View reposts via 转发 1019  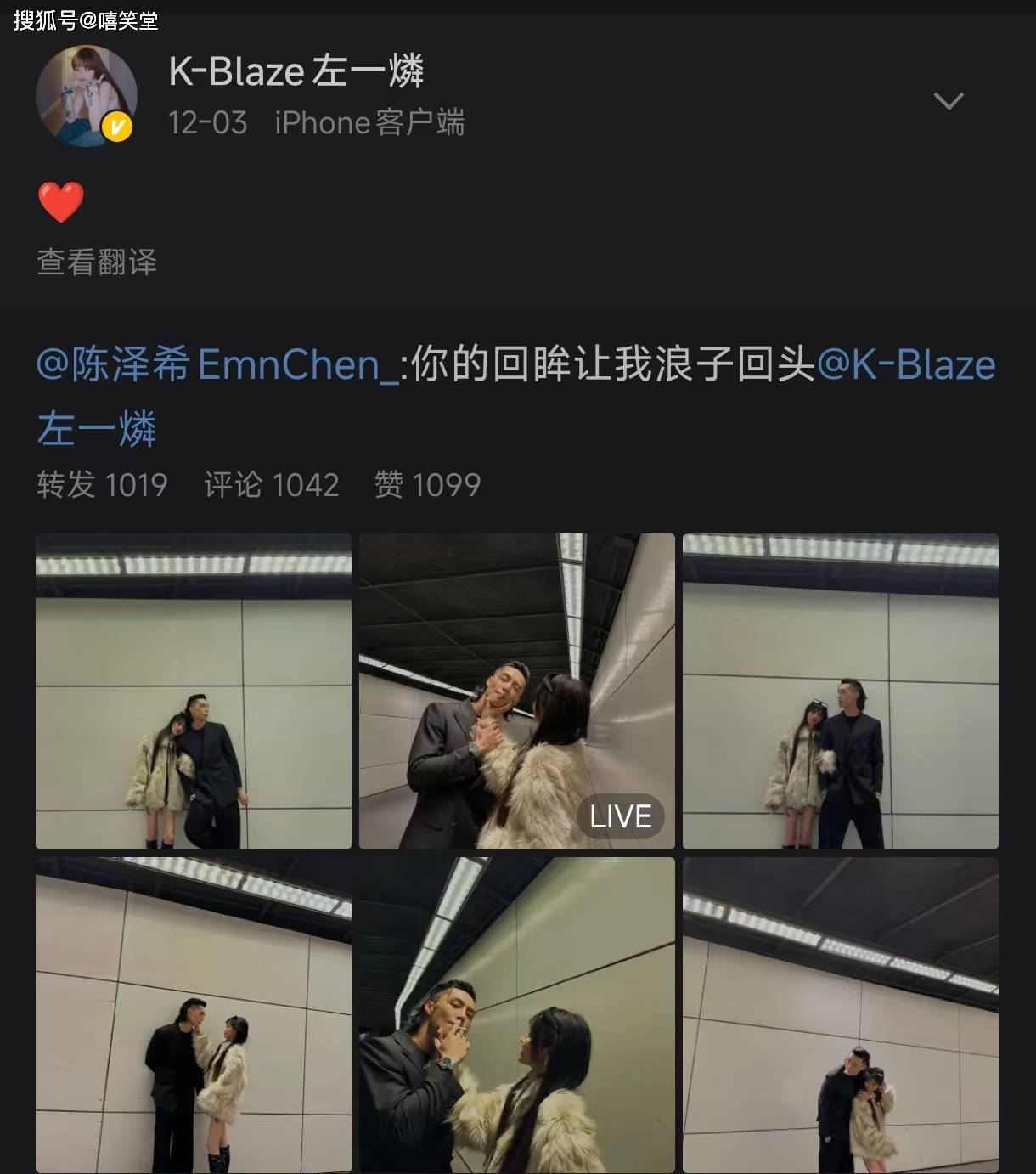coord(102,485)
